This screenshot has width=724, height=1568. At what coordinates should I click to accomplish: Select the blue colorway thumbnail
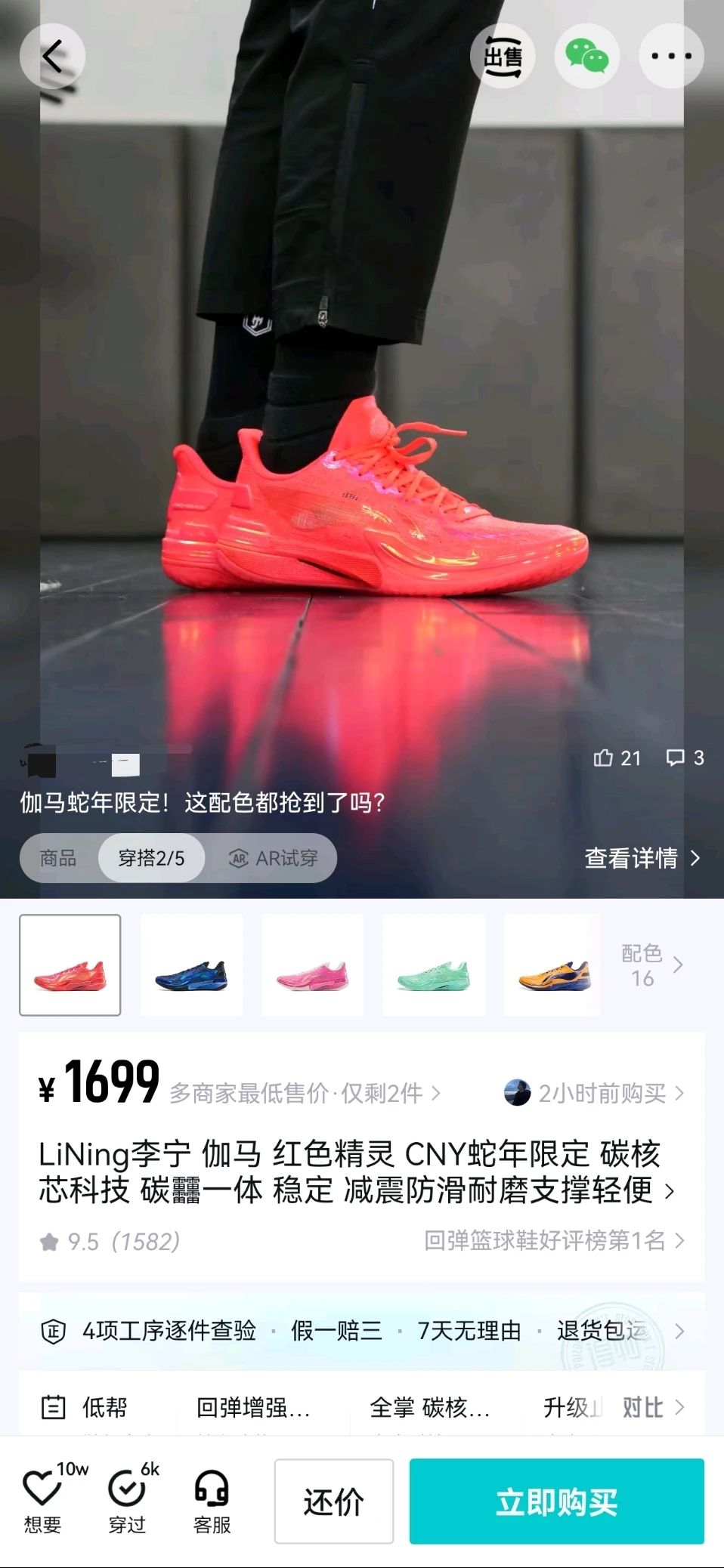coord(191,965)
